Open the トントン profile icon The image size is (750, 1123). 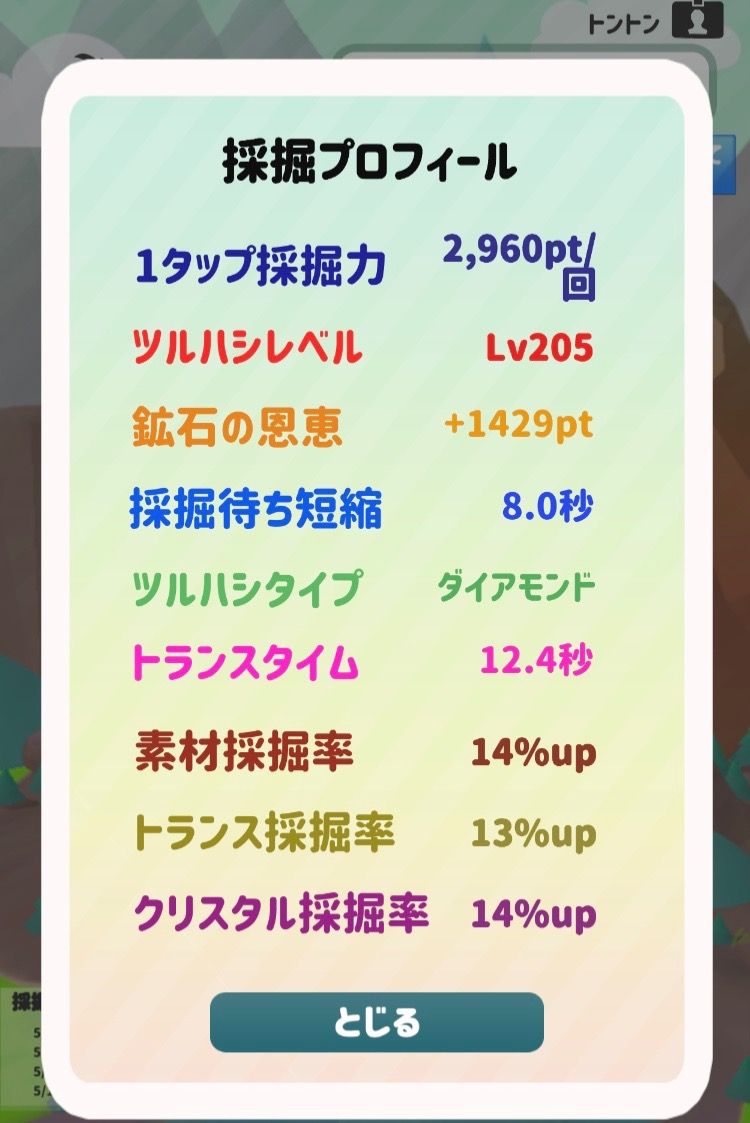tap(696, 21)
